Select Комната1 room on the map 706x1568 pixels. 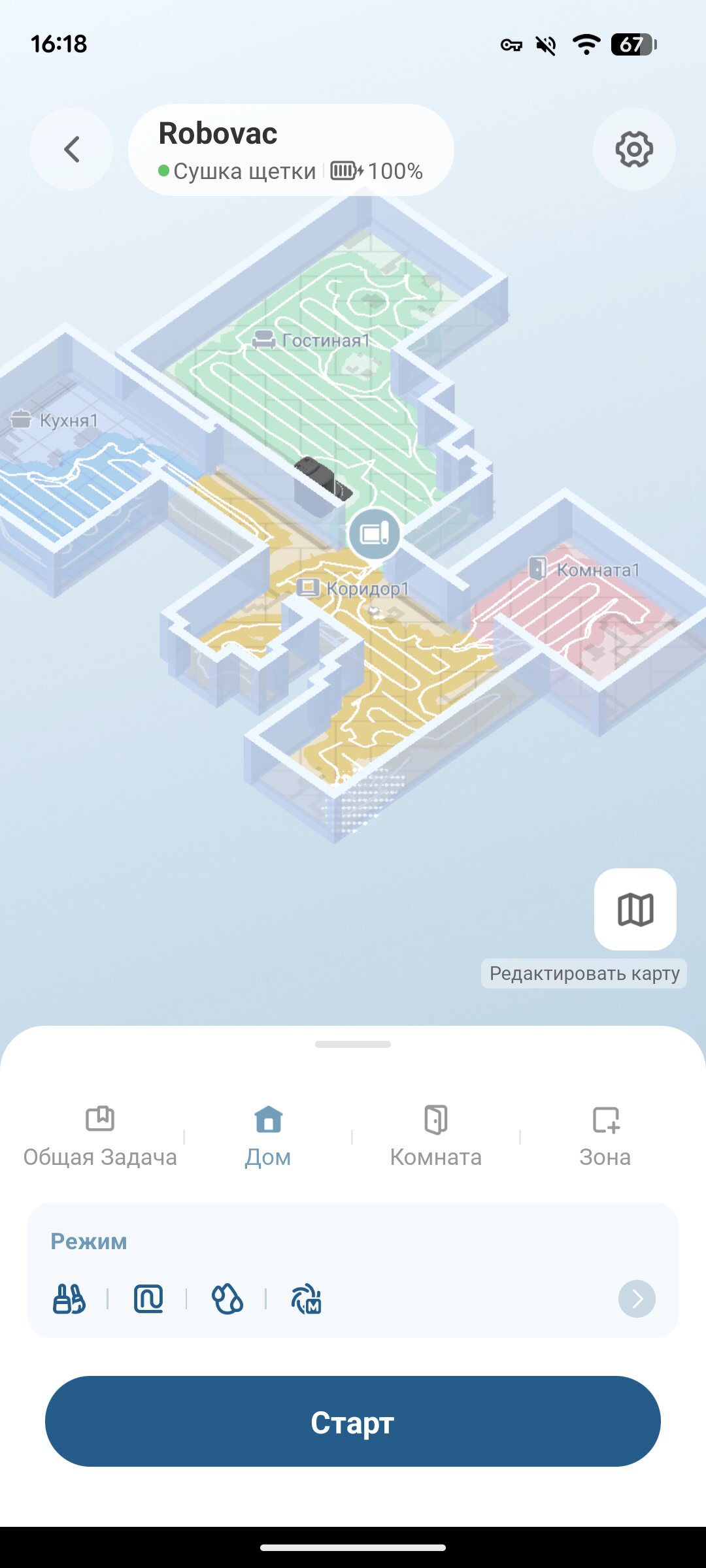(x=585, y=570)
